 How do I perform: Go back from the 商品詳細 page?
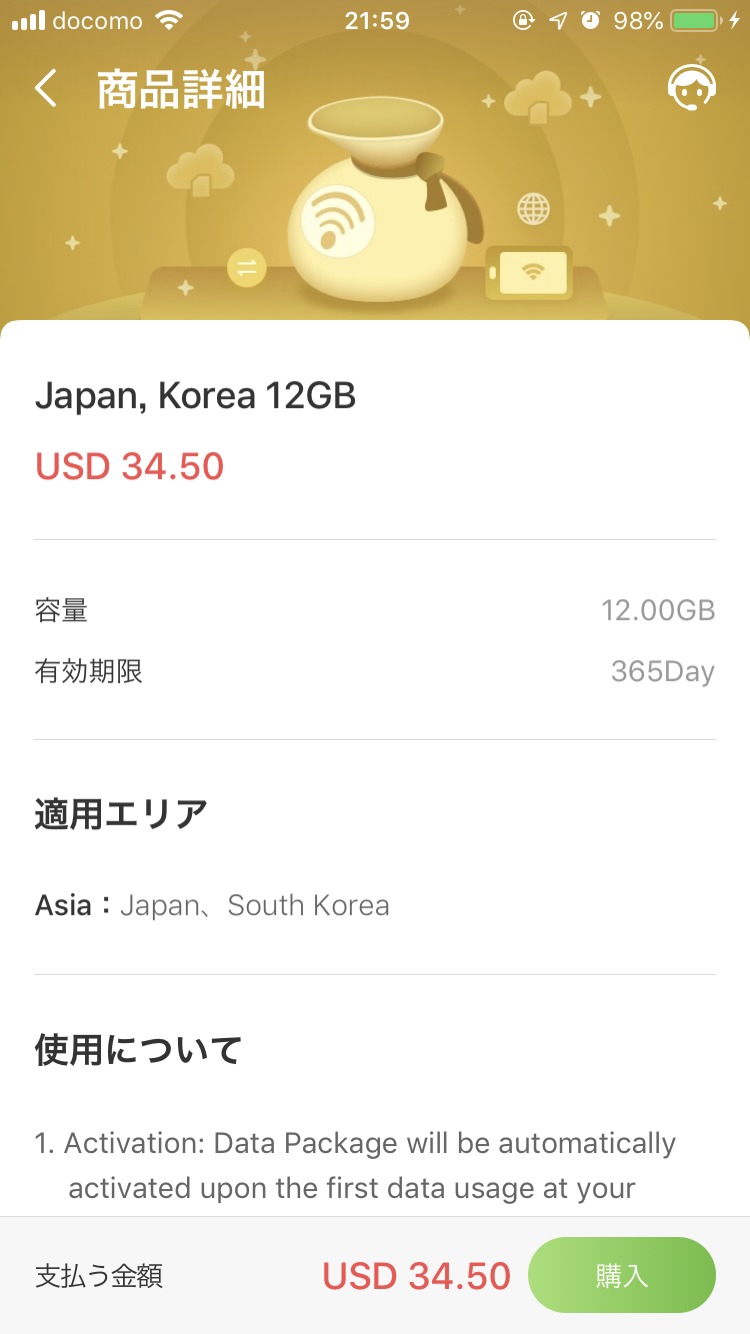46,89
